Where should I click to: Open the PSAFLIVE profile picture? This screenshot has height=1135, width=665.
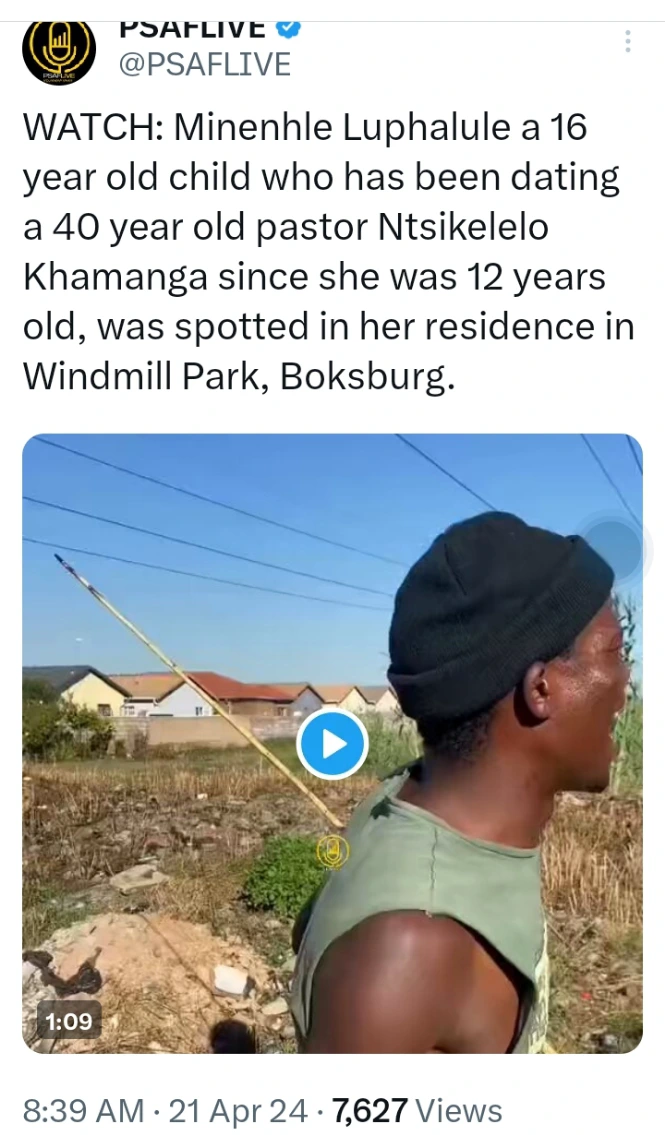pyautogui.click(x=59, y=52)
